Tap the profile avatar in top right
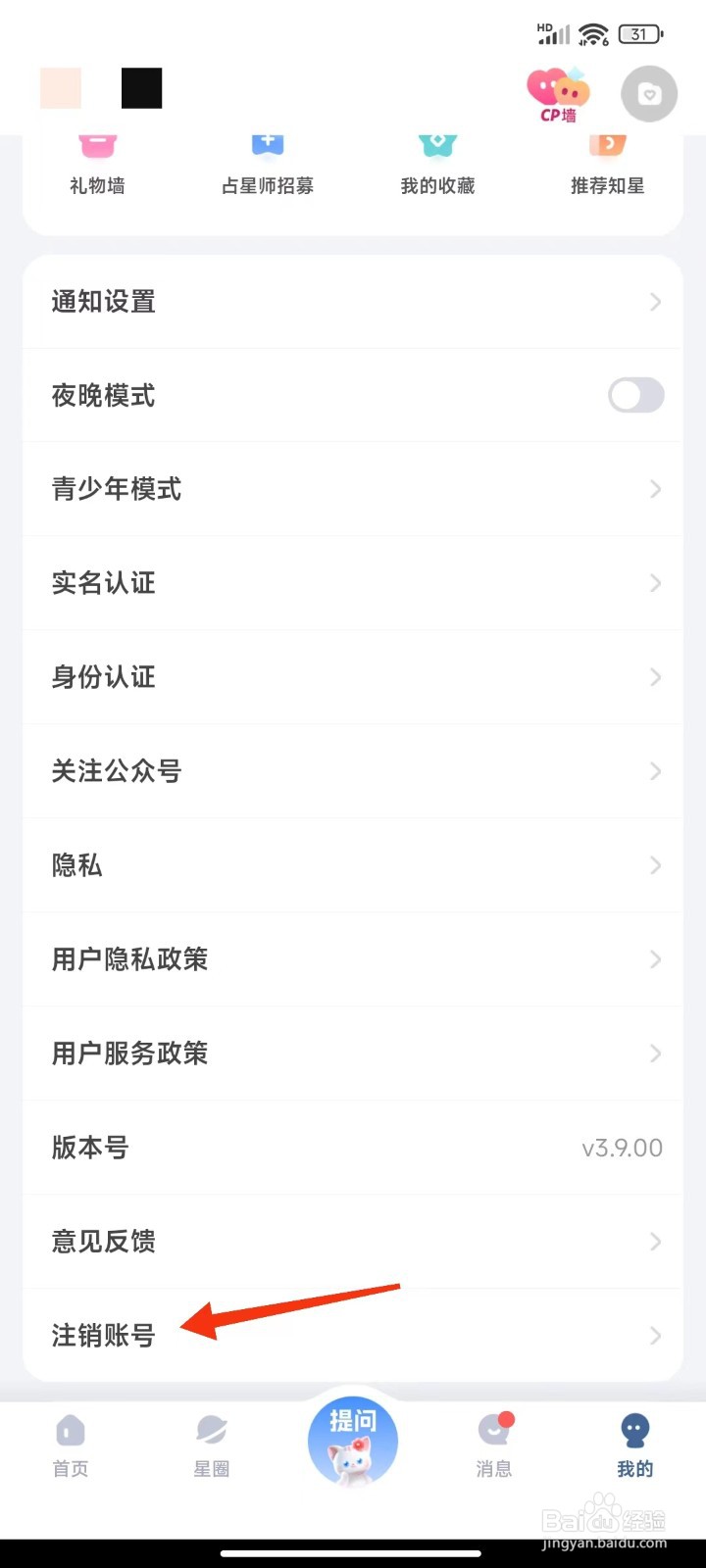The height and width of the screenshot is (1568, 706). [x=649, y=93]
